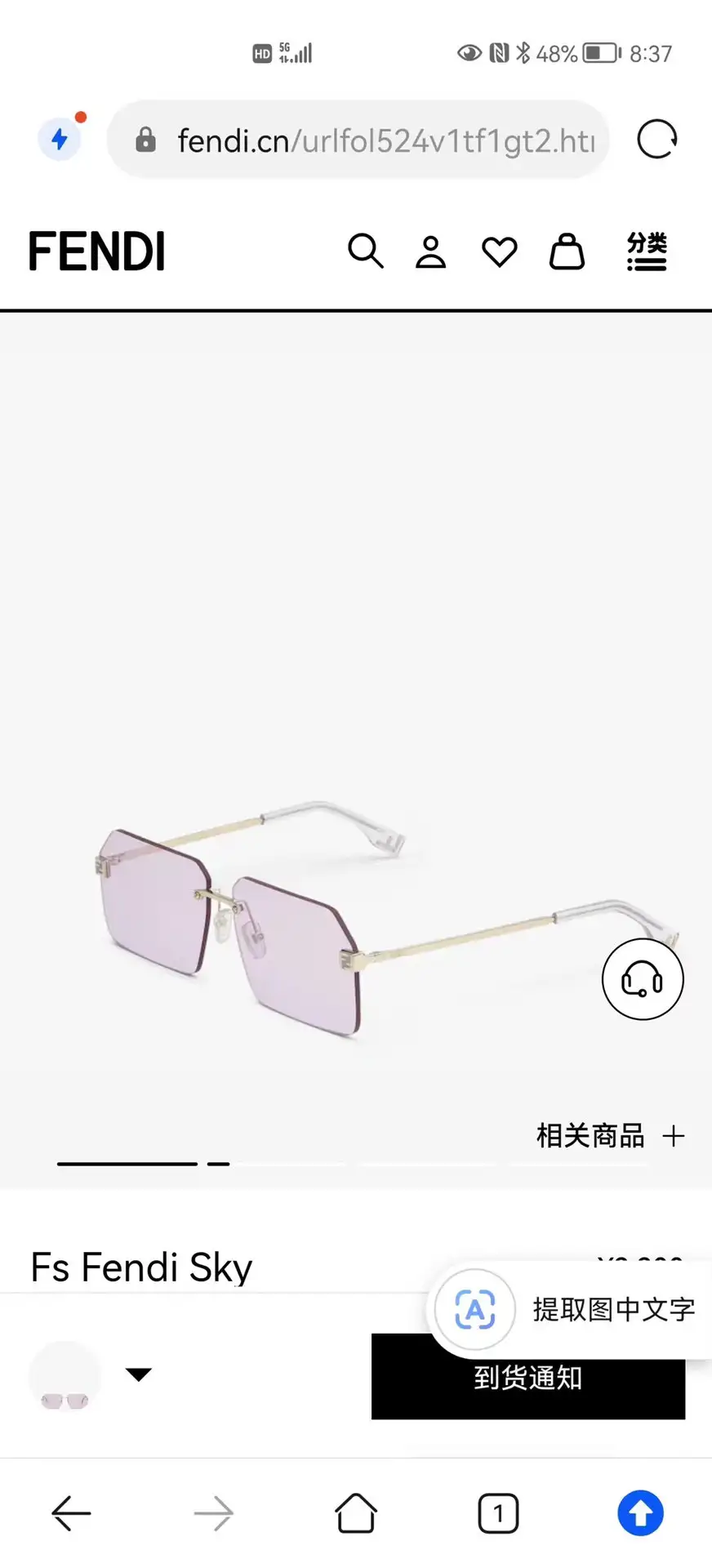This screenshot has width=712, height=1568.
Task: Open the color variant dropdown arrow
Action: pos(139,1374)
